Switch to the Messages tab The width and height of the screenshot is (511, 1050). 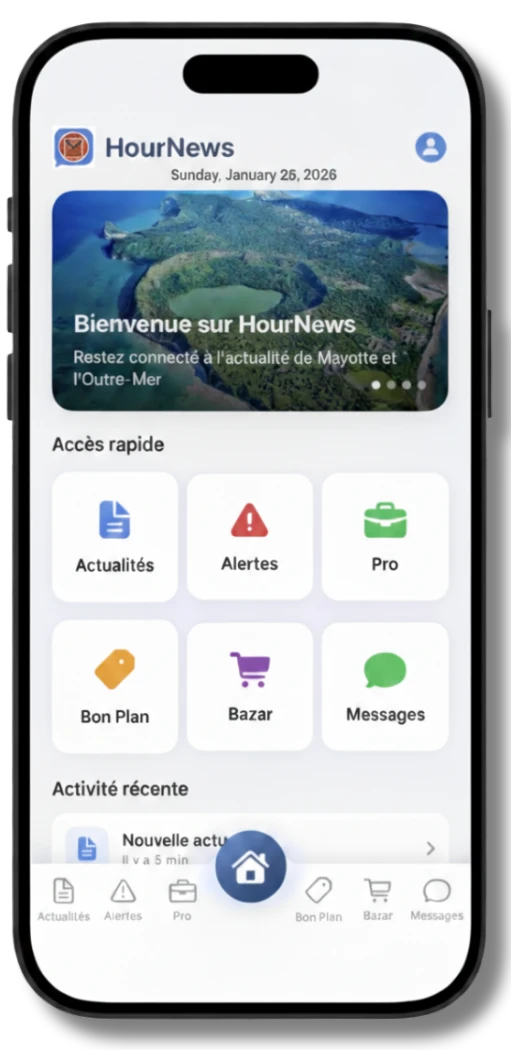tap(437, 901)
